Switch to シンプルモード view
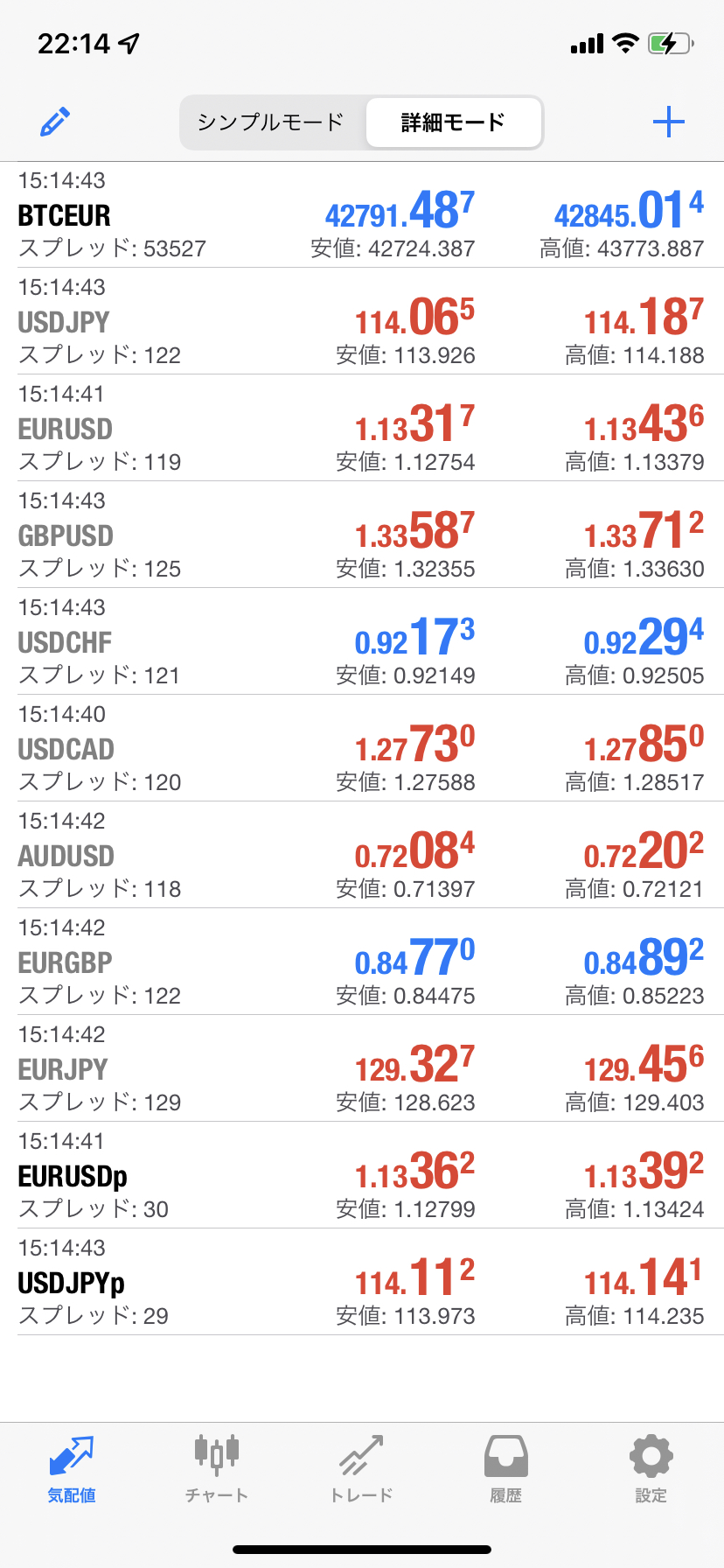Viewport: 724px width, 1568px height. 272,122
